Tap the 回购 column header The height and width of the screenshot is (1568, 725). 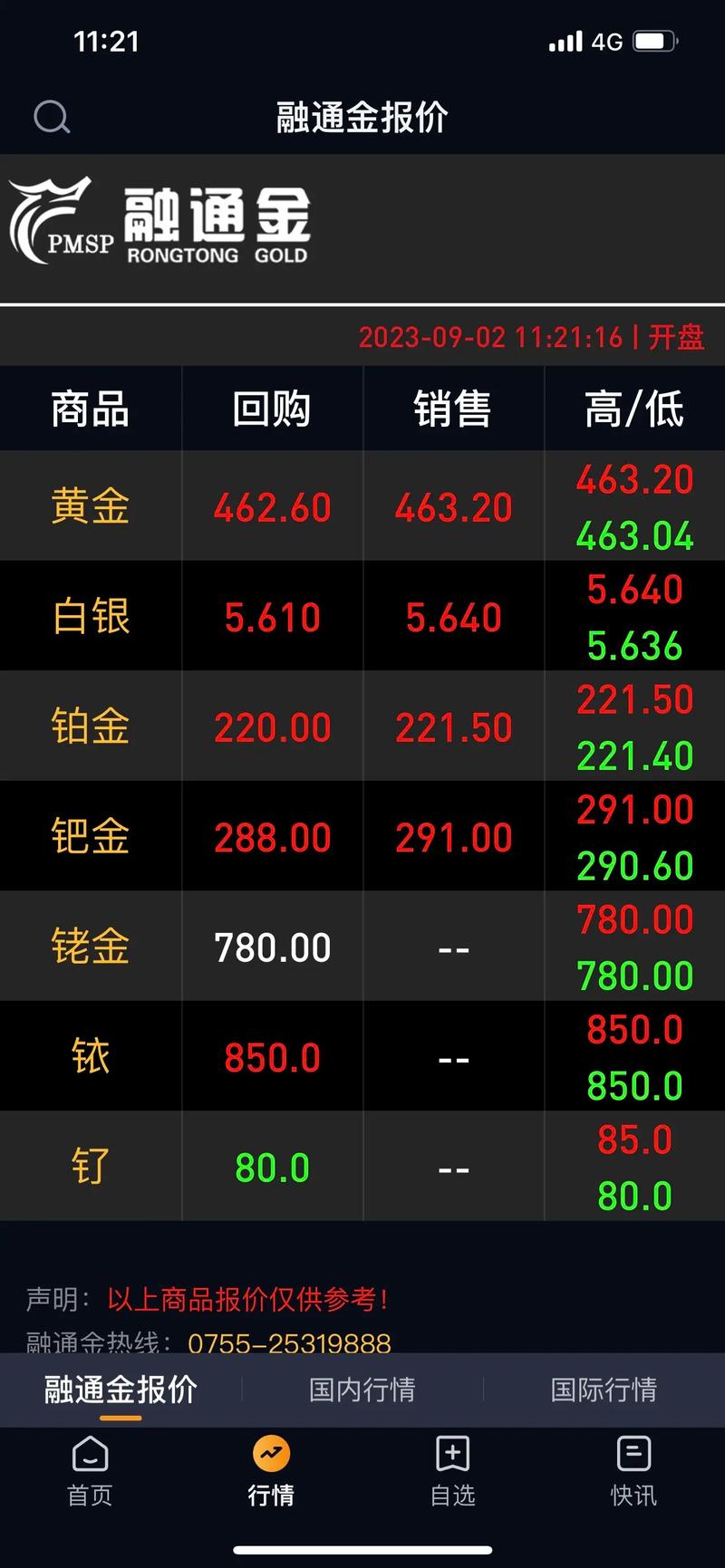point(272,409)
